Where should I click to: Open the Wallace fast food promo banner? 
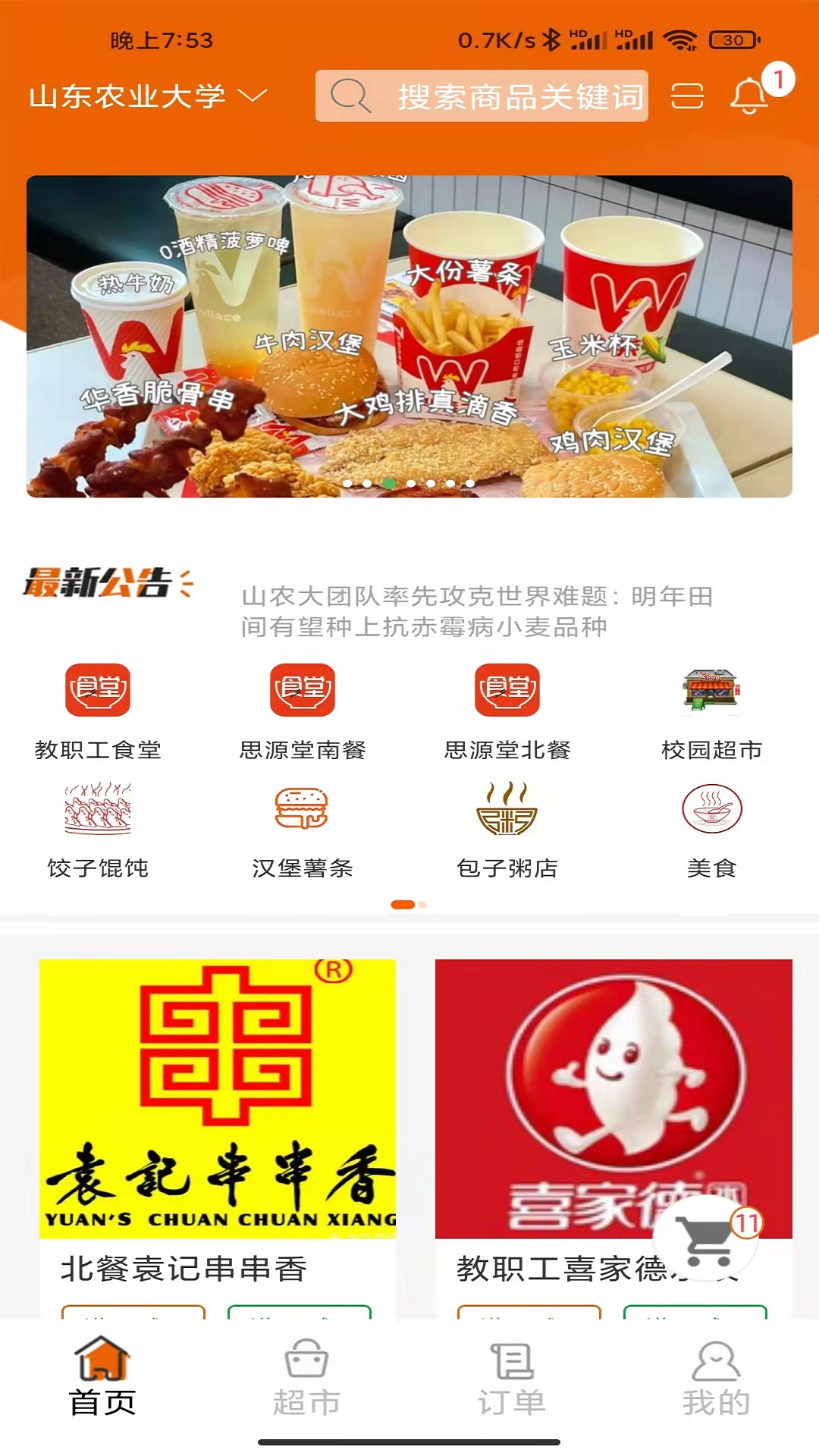[409, 336]
